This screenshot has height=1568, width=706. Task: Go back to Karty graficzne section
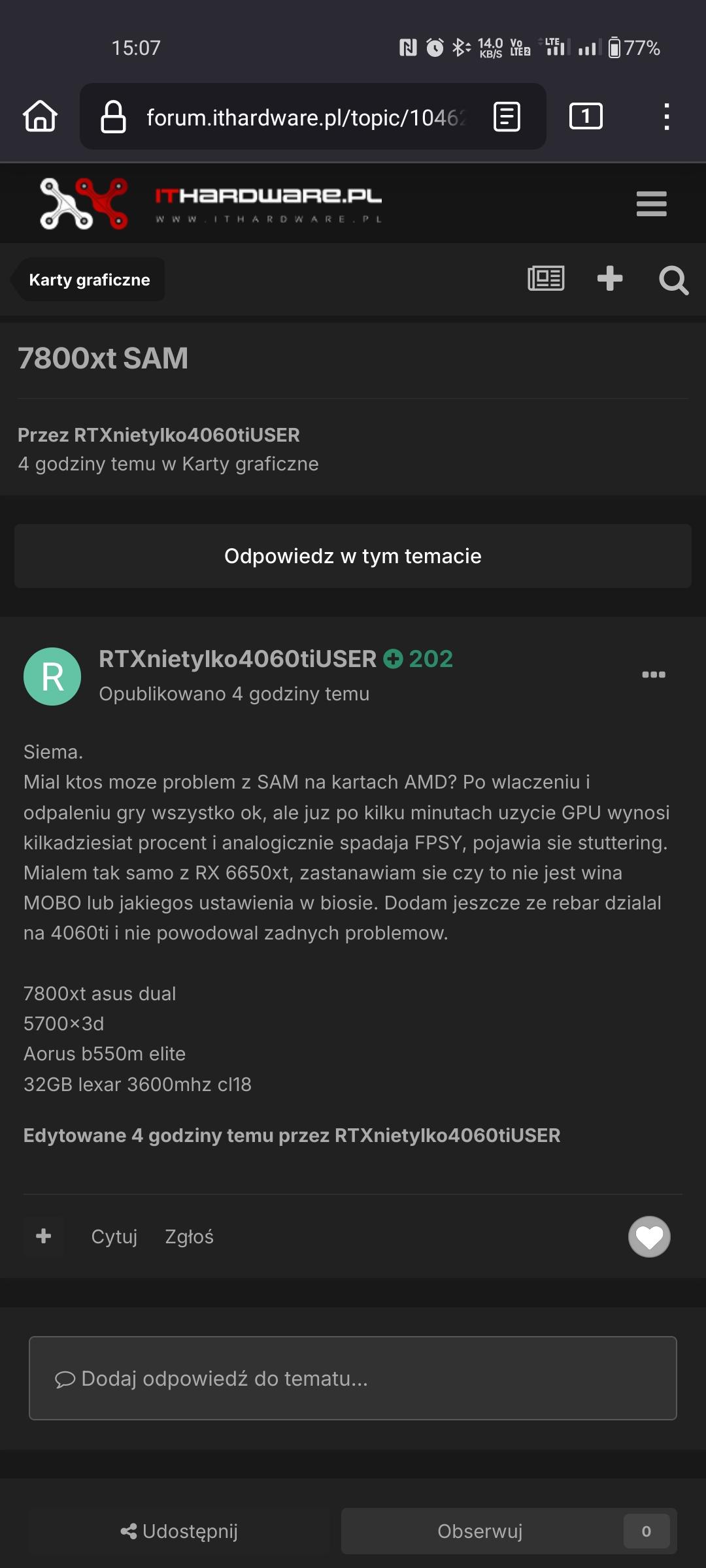point(90,280)
